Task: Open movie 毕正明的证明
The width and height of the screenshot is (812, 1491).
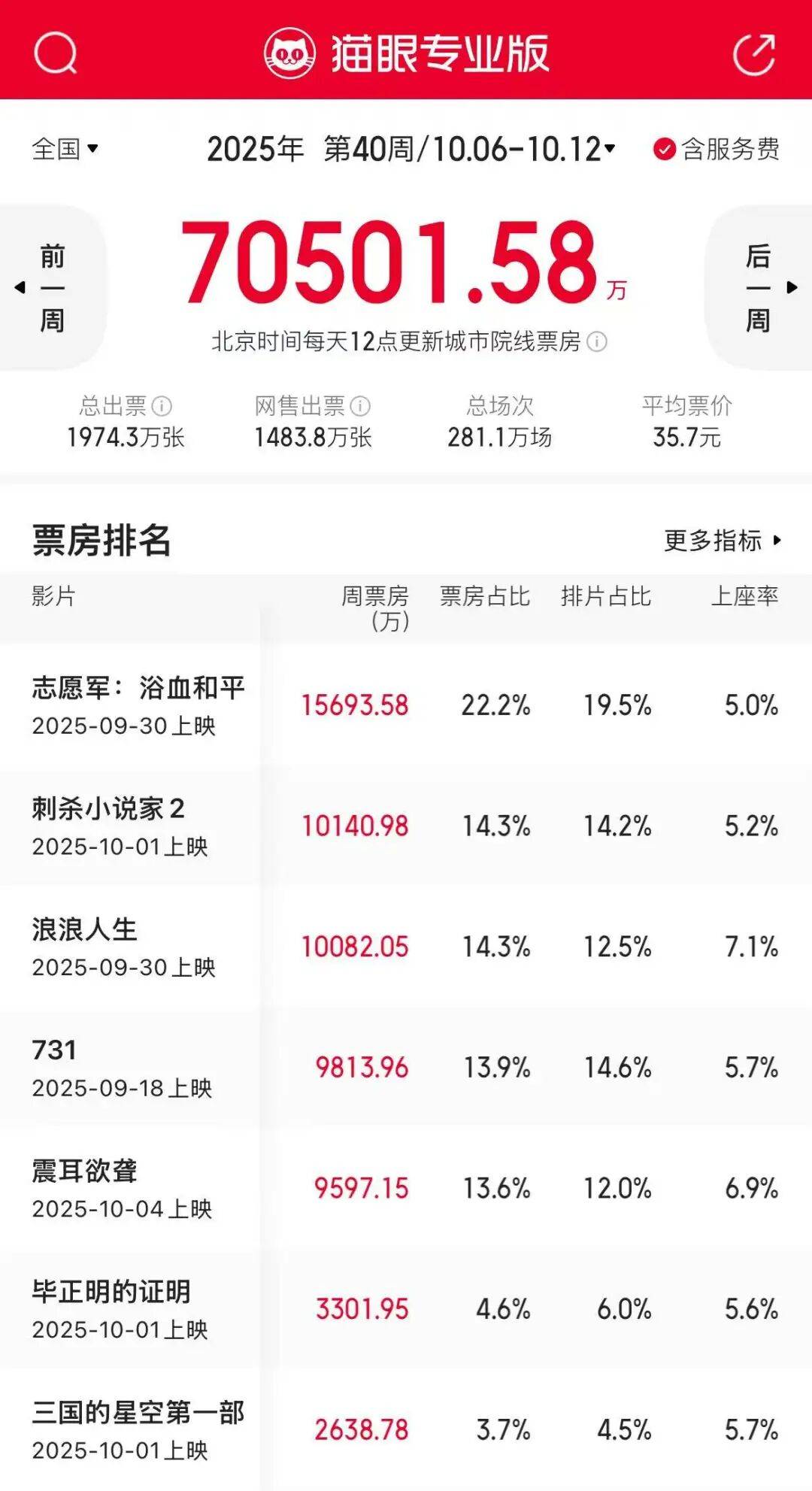Action: 120,1308
